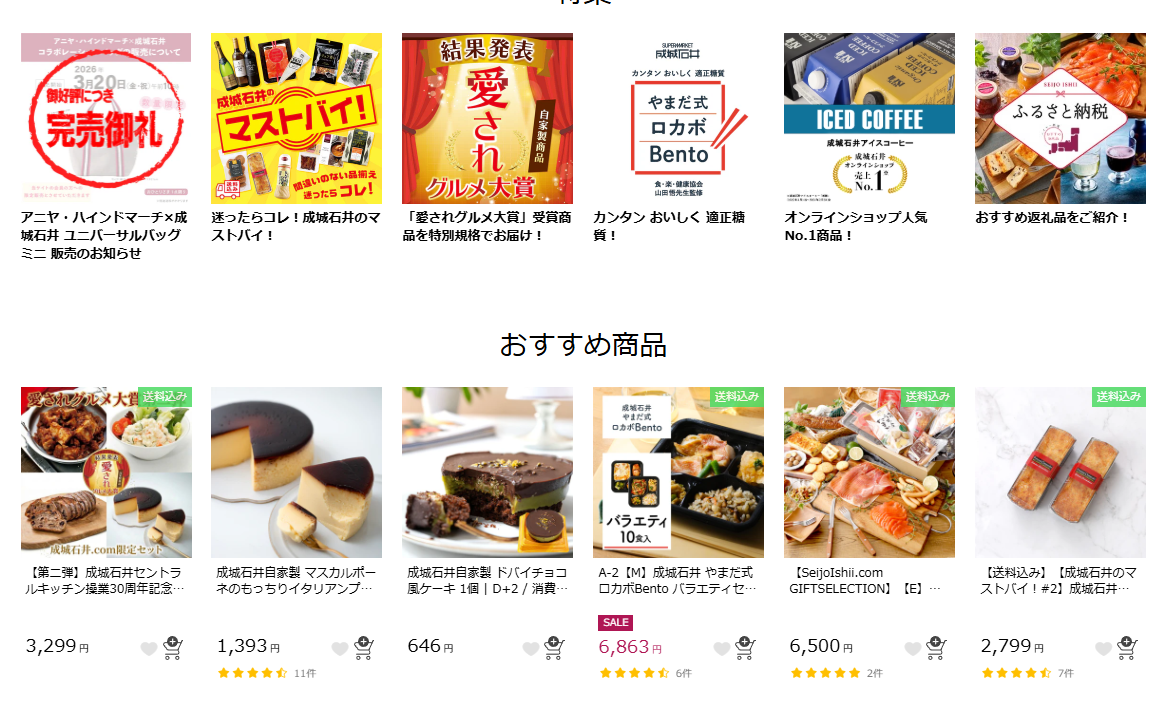The height and width of the screenshot is (701, 1158).
Task: Favorite the 6,863円 ロカボBento set
Action: pos(721,650)
